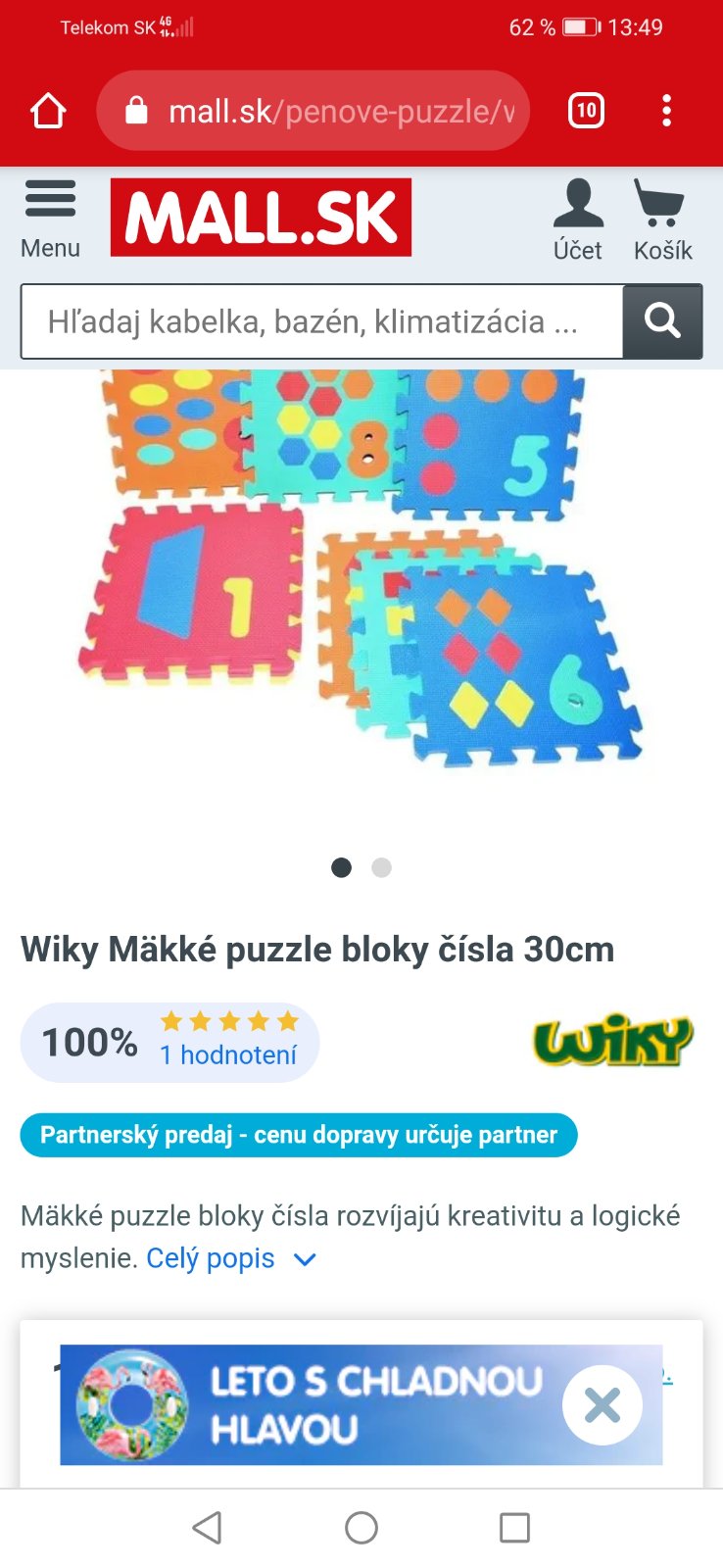
Task: View the Košík shopping cart
Action: [x=662, y=220]
